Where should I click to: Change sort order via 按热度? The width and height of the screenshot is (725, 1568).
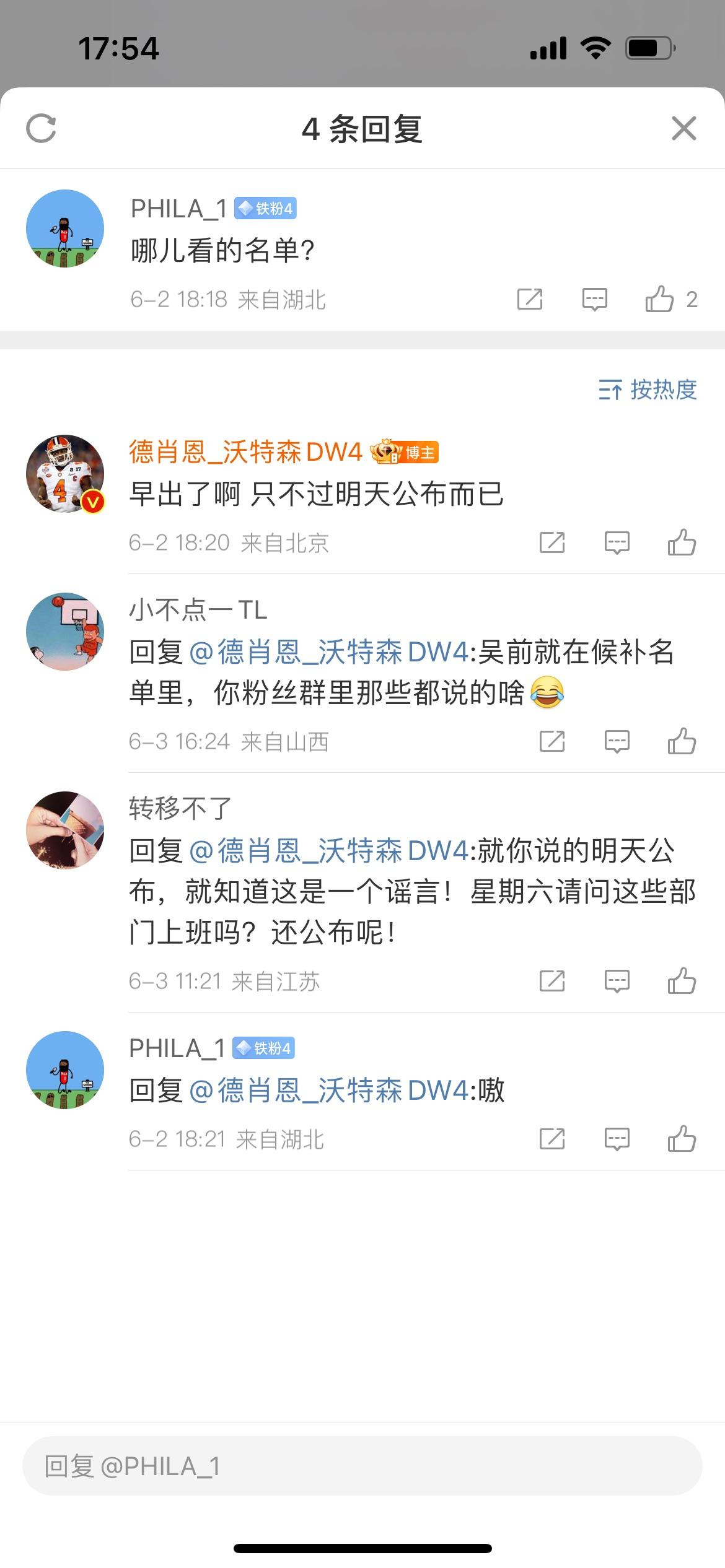[x=648, y=390]
